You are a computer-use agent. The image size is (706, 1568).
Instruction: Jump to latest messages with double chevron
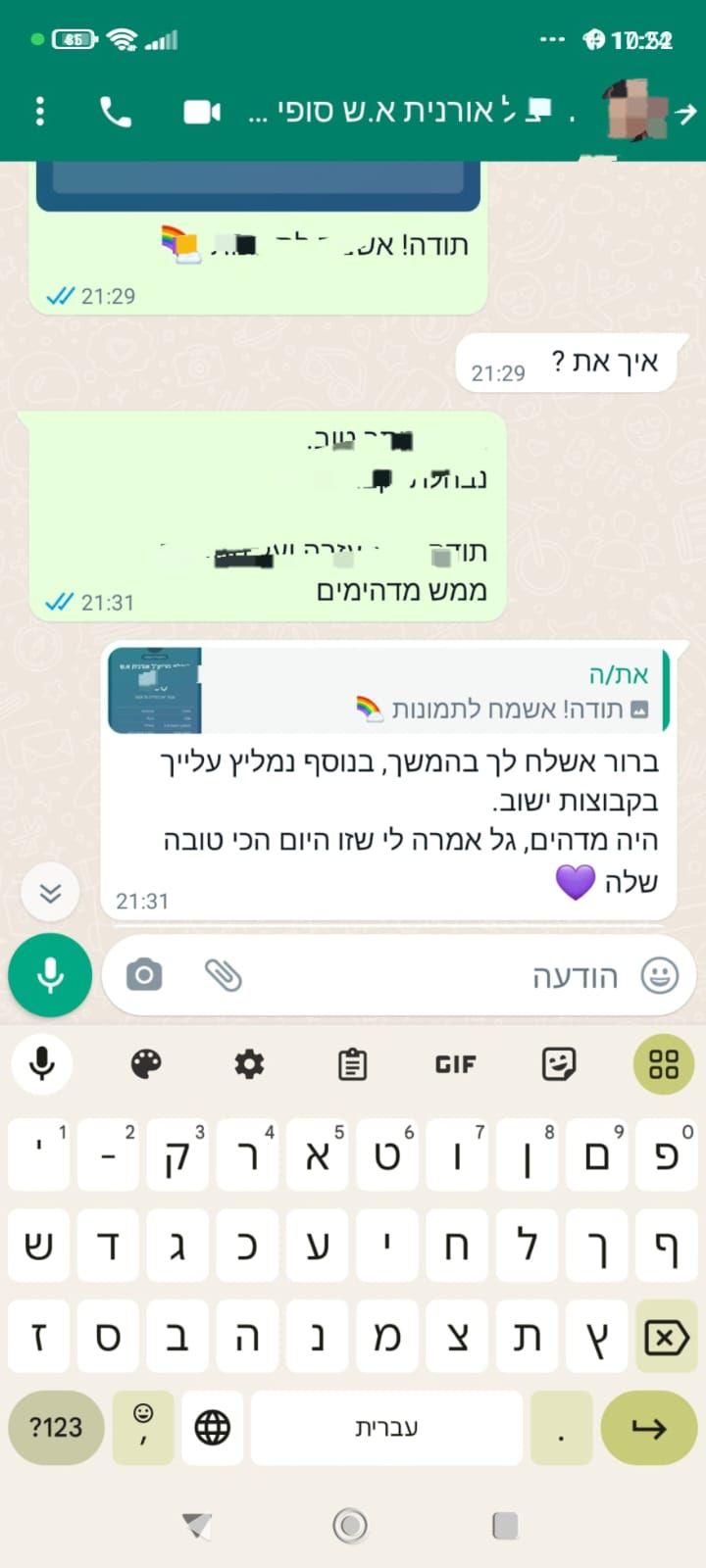click(50, 892)
